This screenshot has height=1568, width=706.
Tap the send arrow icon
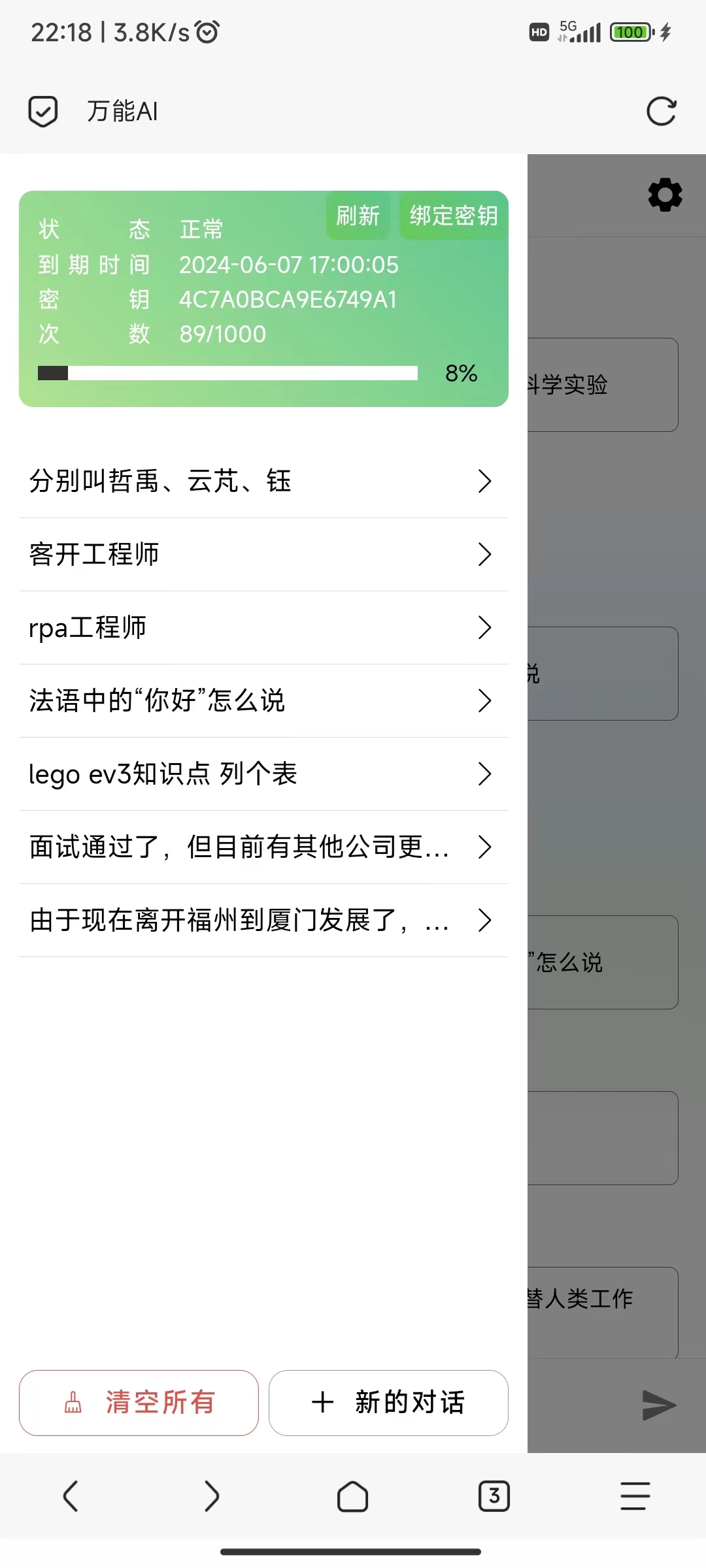[x=658, y=1405]
